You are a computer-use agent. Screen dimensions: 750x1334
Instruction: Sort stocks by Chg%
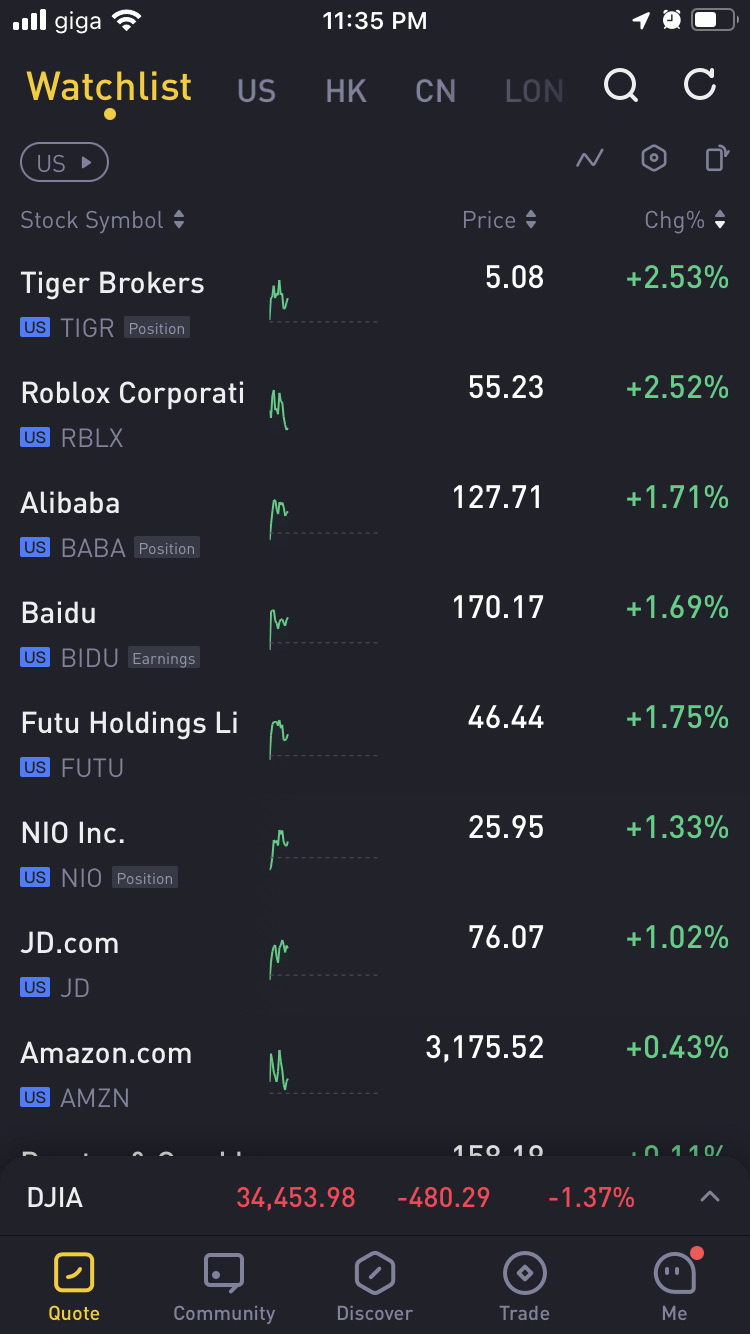coord(685,220)
